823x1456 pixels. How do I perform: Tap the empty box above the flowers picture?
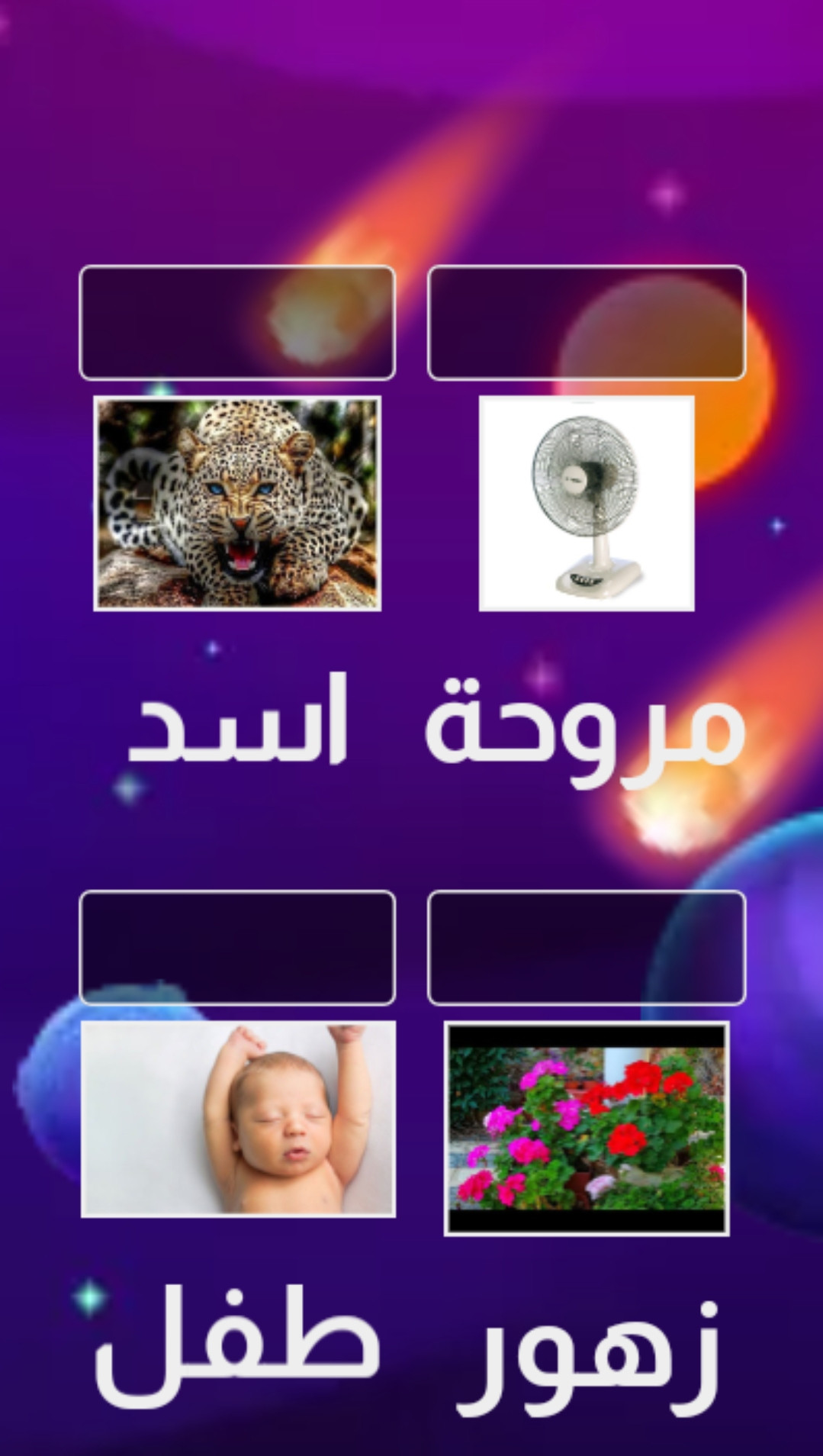coord(586,947)
